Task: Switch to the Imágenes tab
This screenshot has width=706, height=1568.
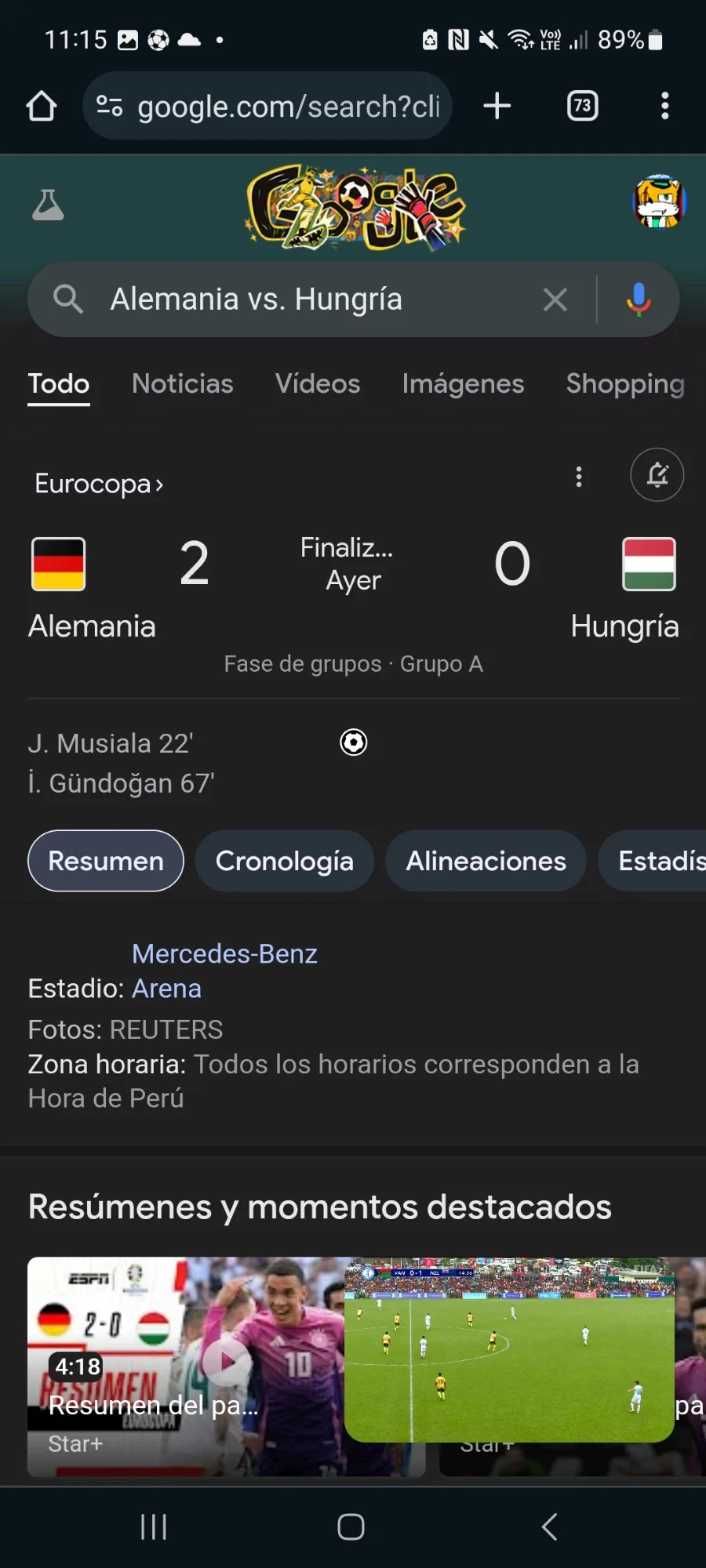Action: point(463,383)
